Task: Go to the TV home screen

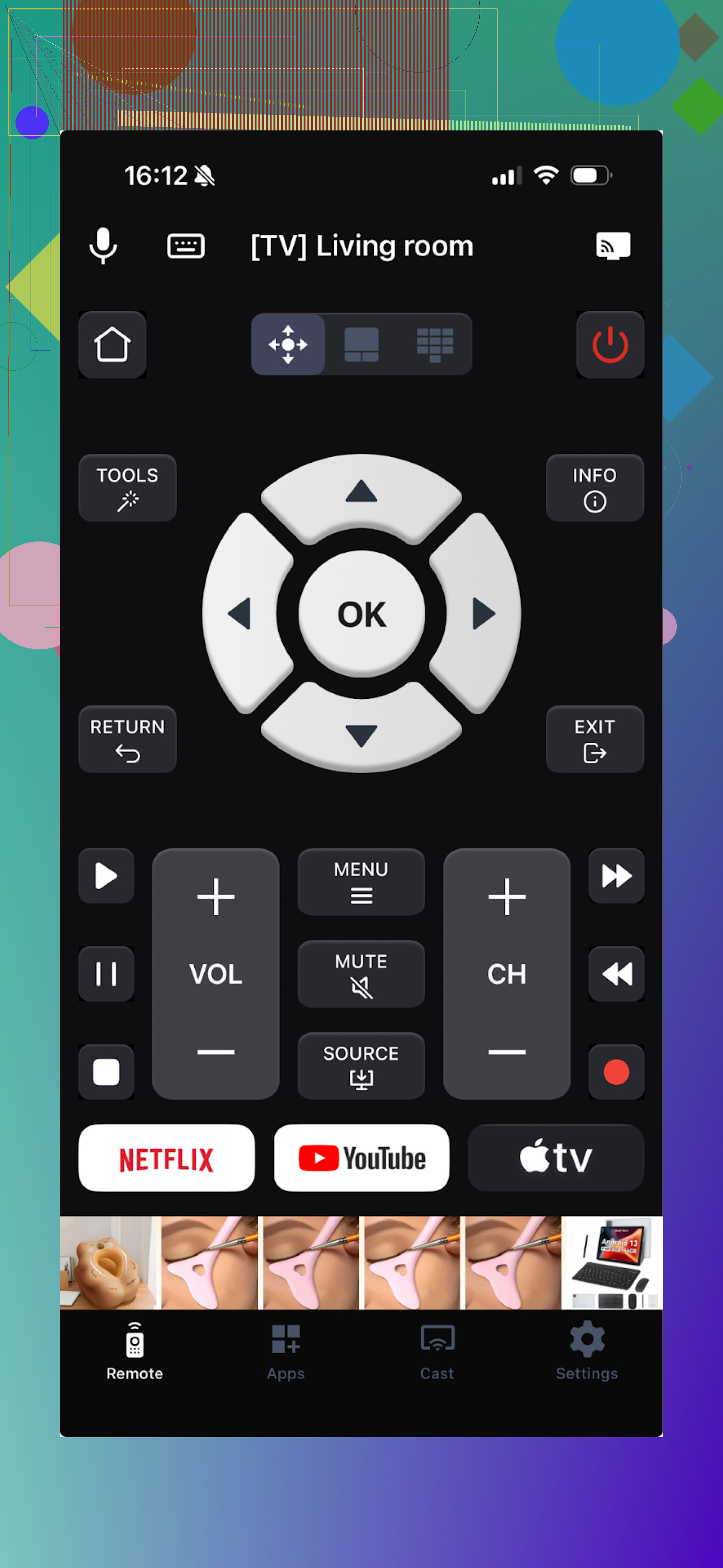Action: click(112, 345)
